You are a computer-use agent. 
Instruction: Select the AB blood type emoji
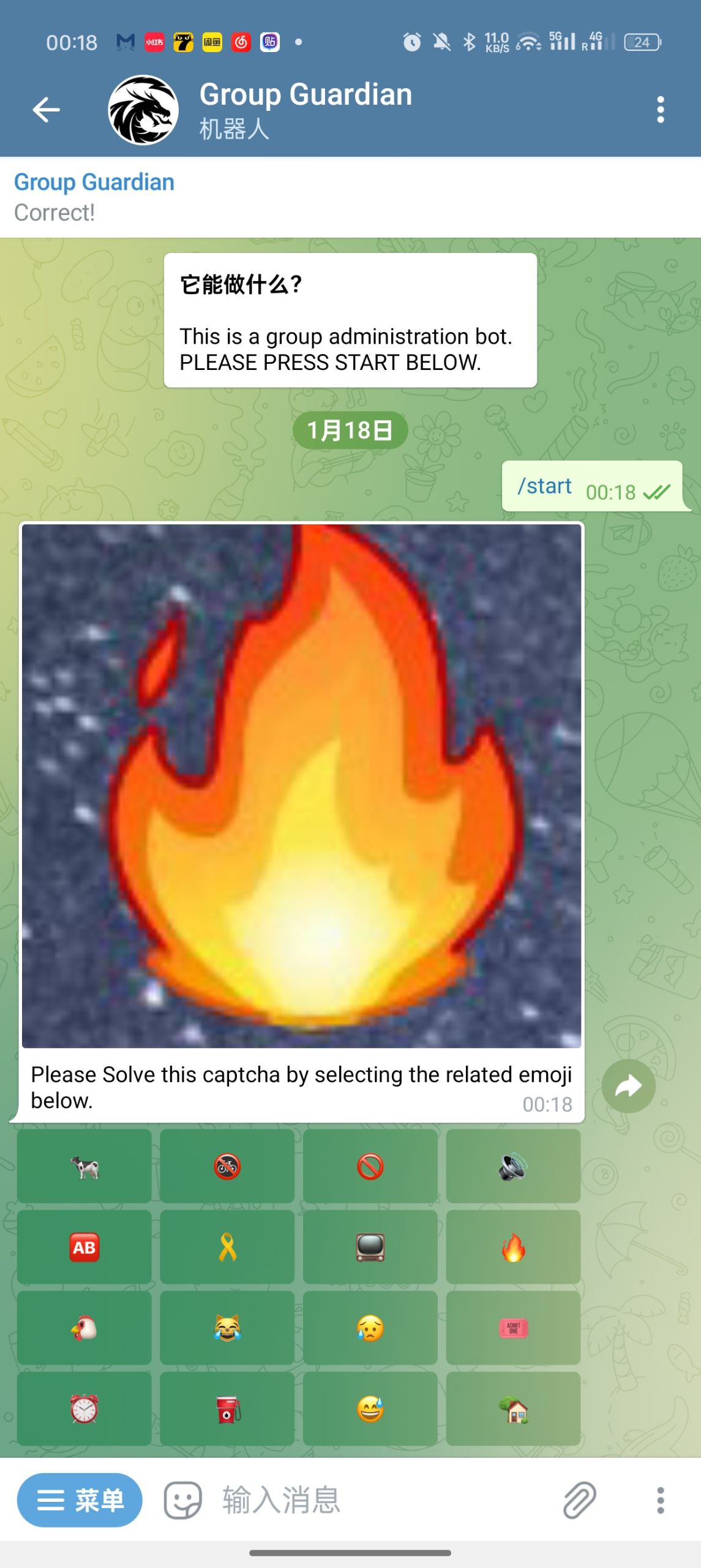tap(84, 1248)
